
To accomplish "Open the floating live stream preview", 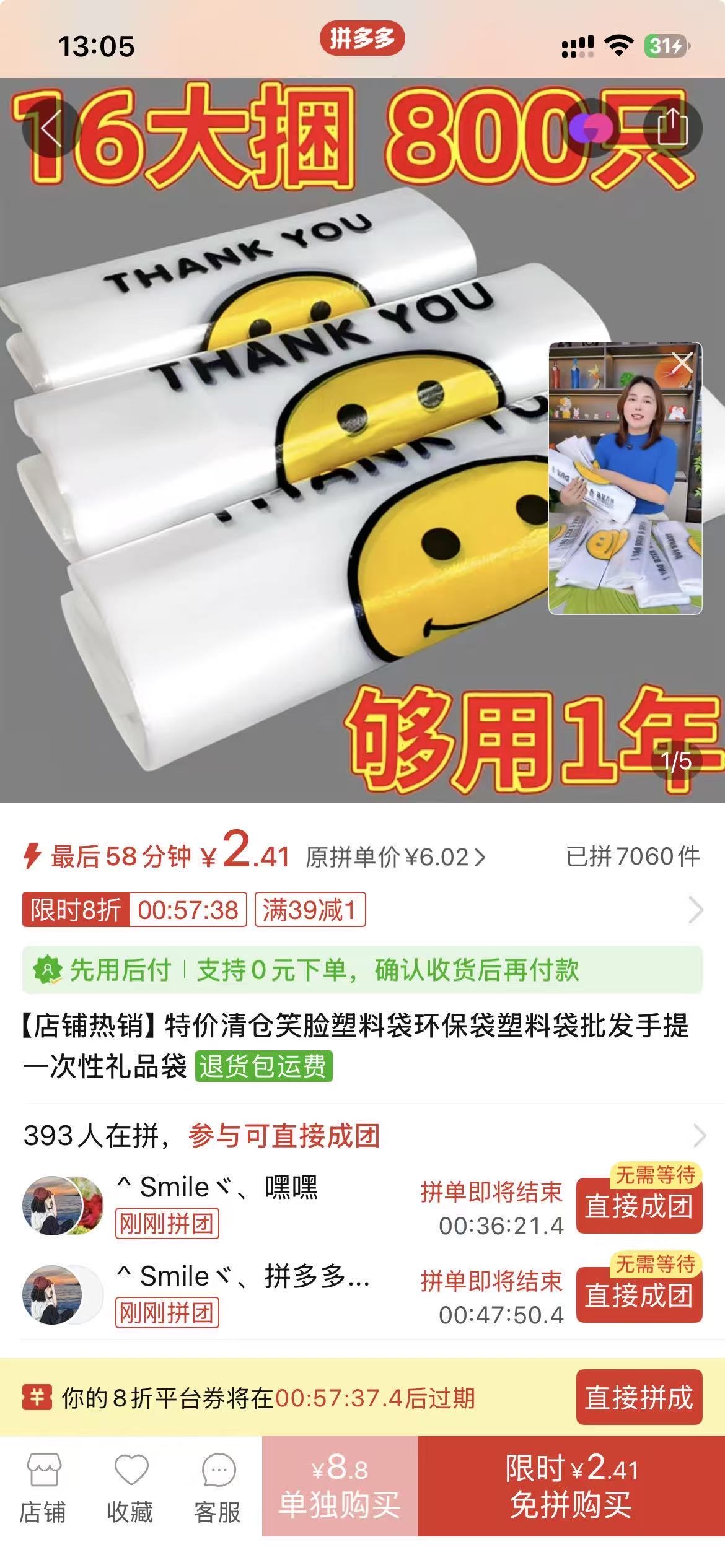I will pos(625,489).
